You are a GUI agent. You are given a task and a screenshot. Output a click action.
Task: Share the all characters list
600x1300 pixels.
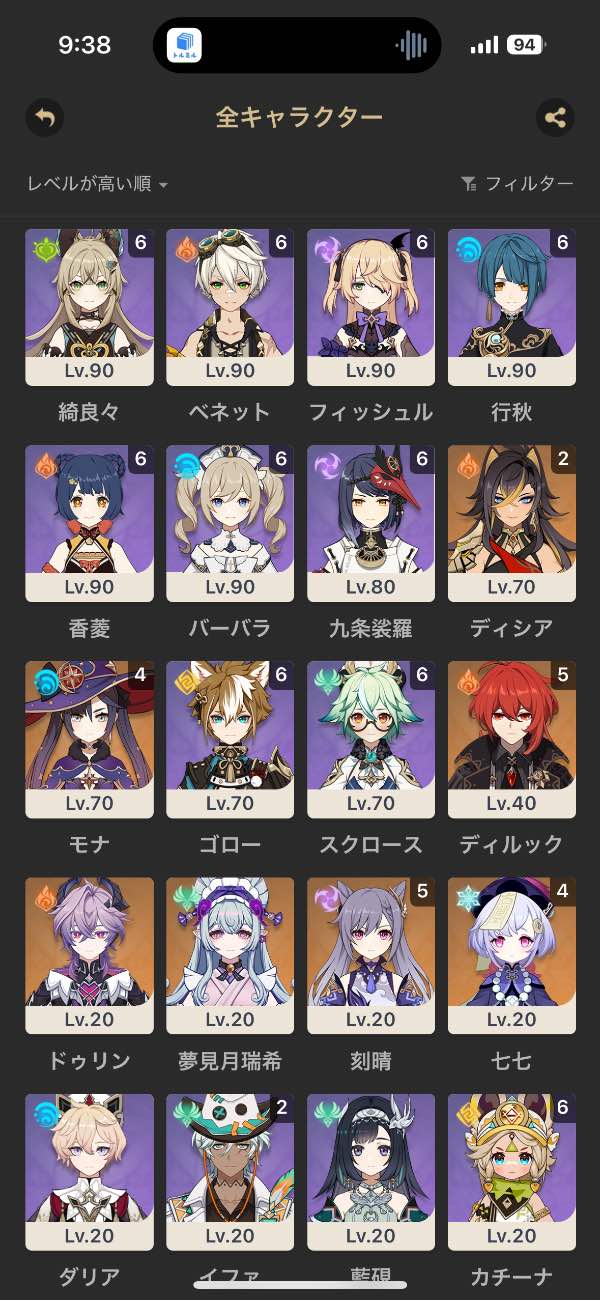(x=555, y=118)
